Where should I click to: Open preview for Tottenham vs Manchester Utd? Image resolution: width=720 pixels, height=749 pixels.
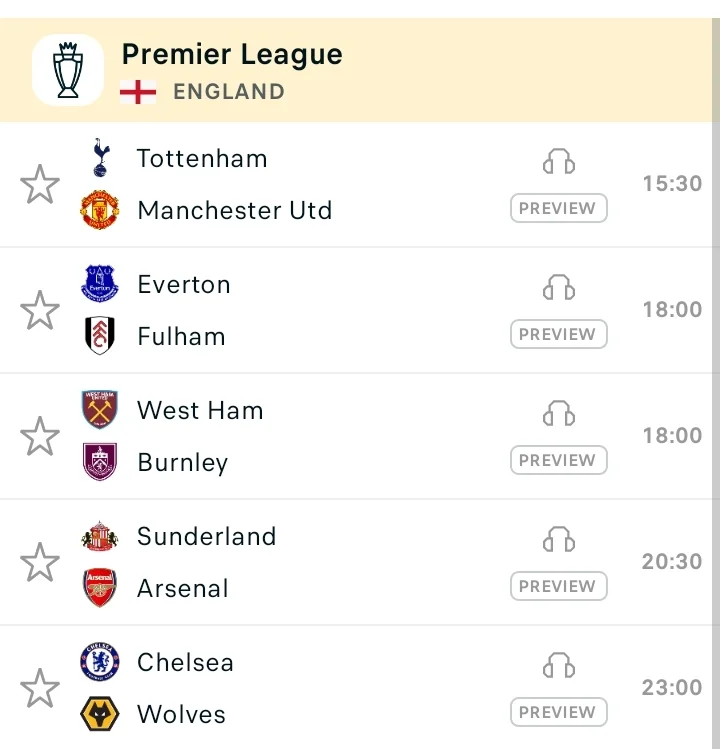coord(558,208)
